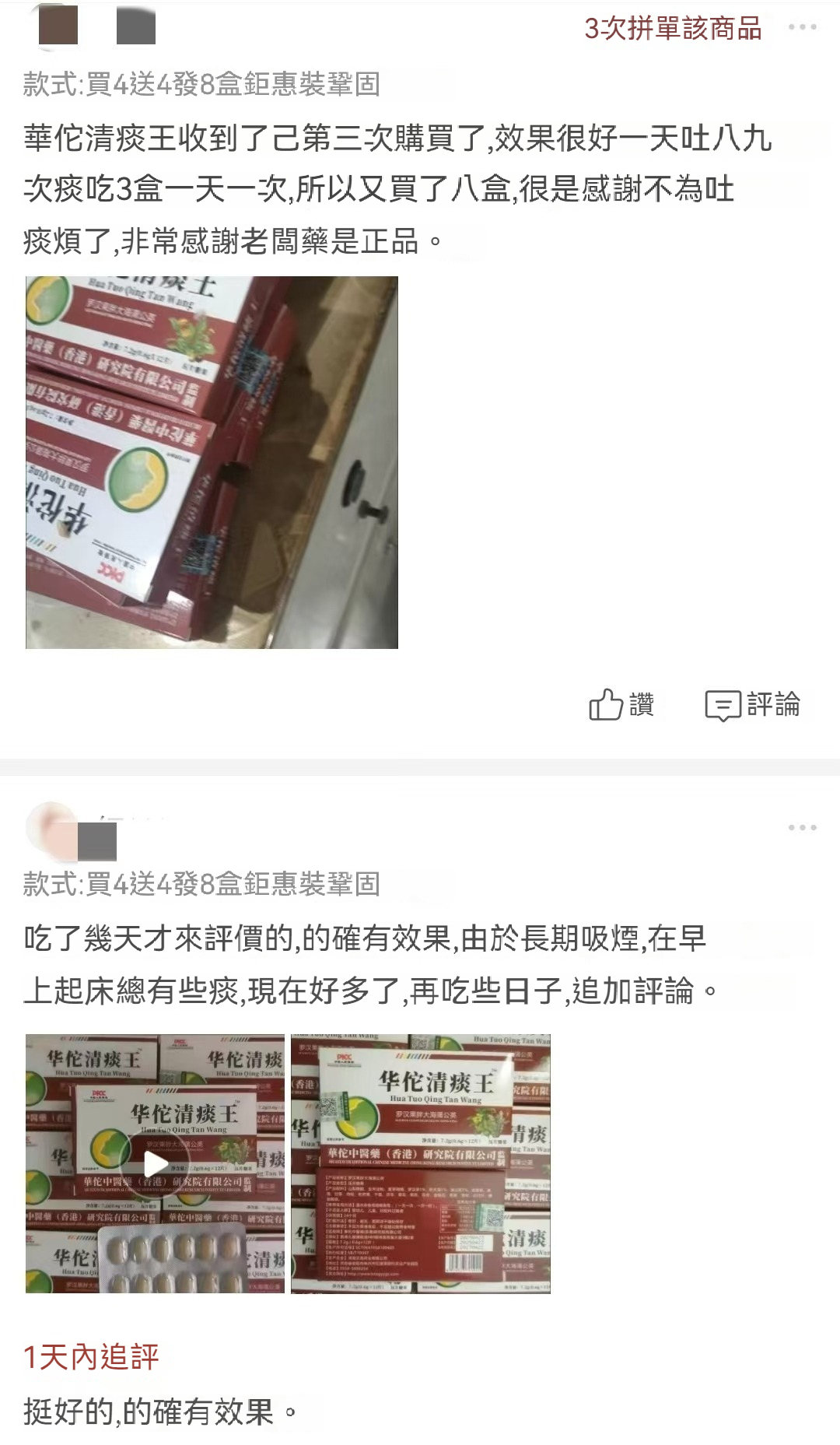Open the first review's product photo
Viewport: 840px width, 1445px height.
coord(212,462)
